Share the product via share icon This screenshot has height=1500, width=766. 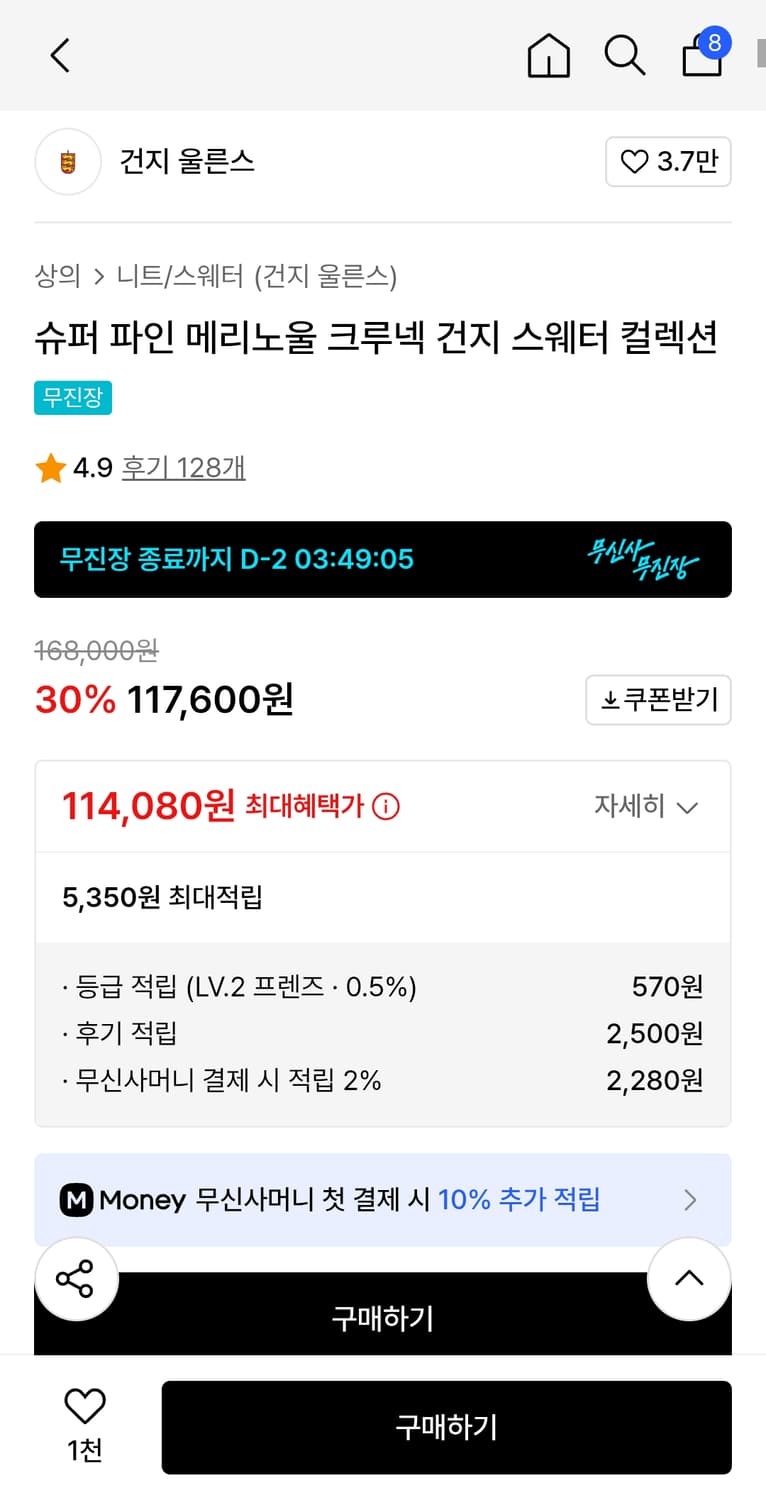click(x=76, y=1278)
